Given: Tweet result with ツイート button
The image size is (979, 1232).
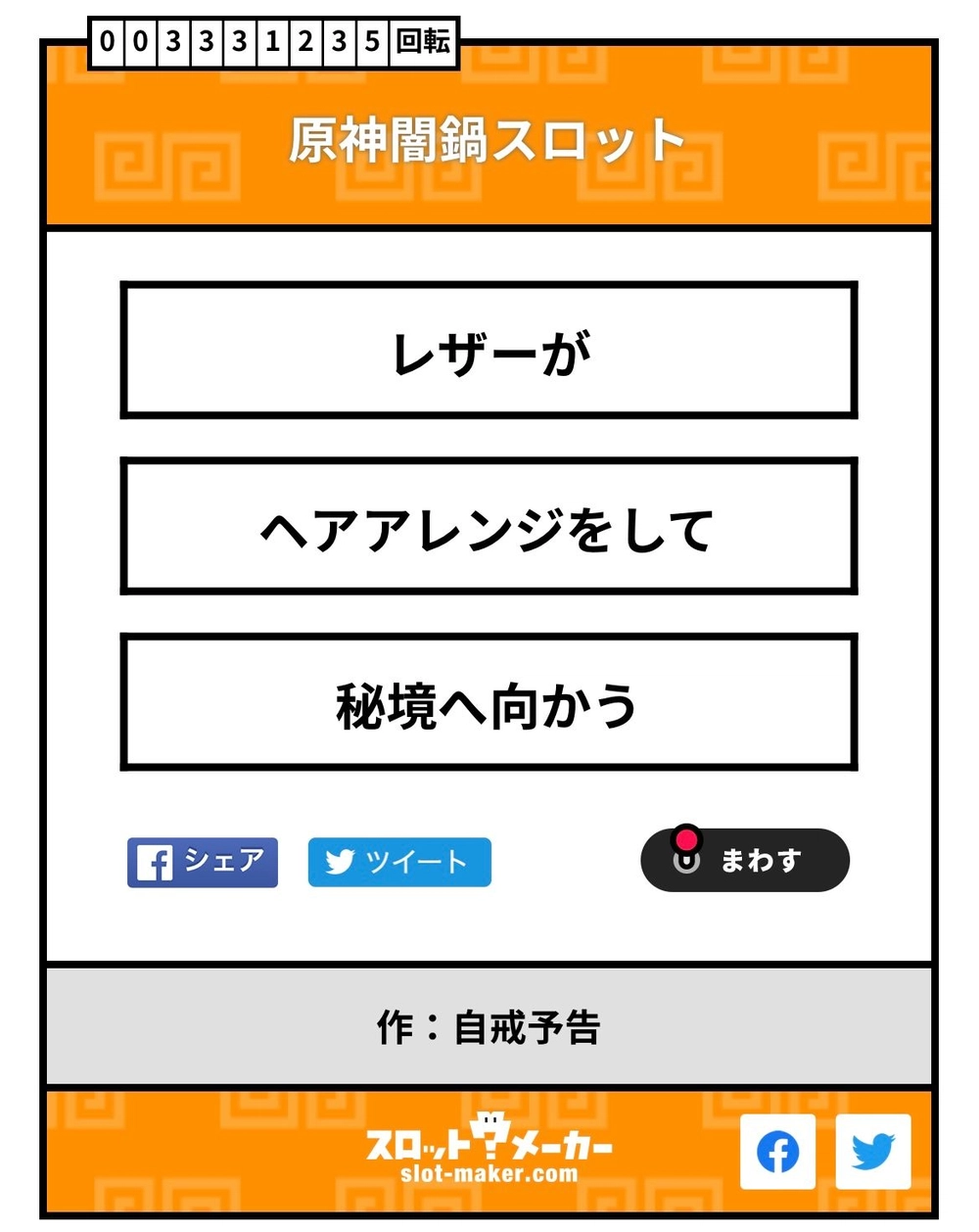Looking at the screenshot, I should pos(399,862).
